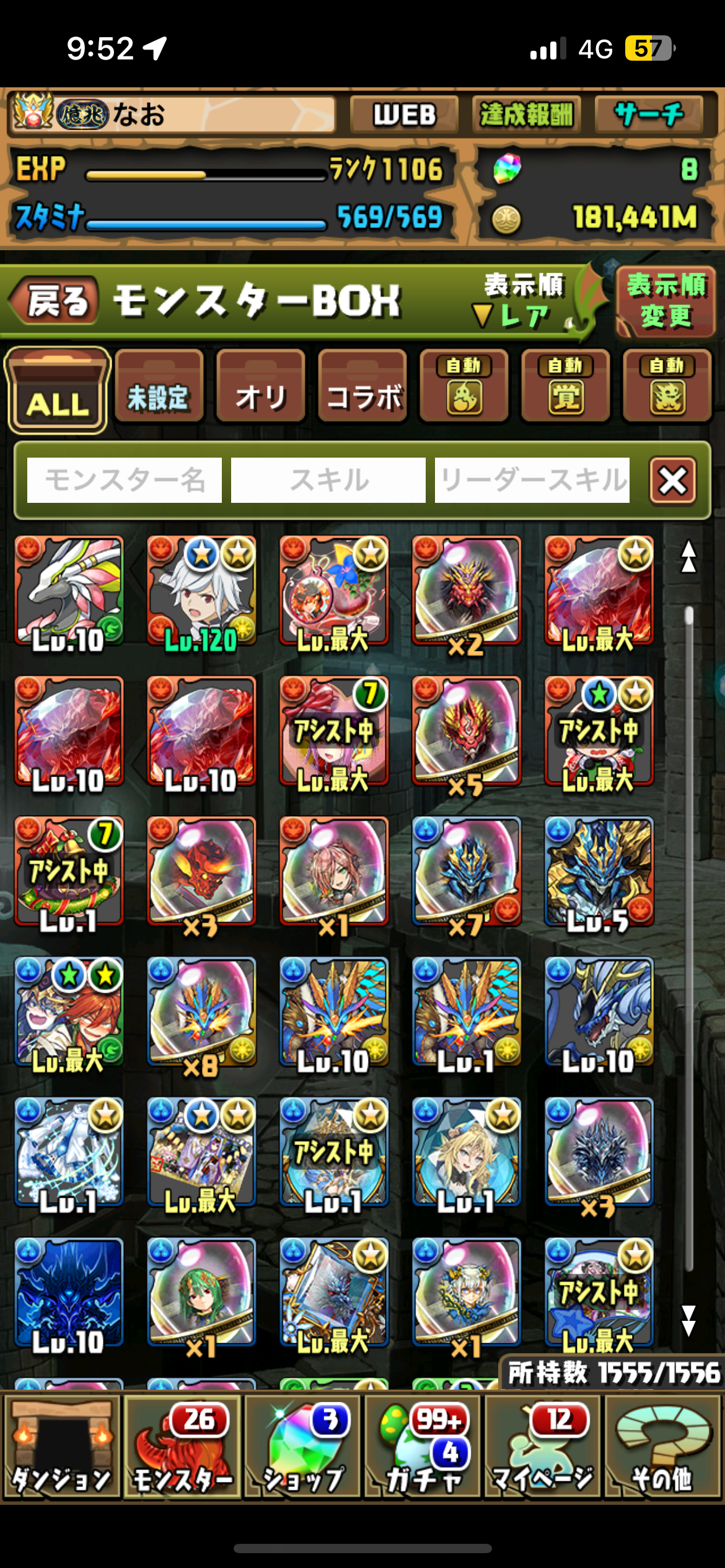Jump to bottom with the down arrows
Viewport: 725px width, 1568px height.
pyautogui.click(x=688, y=1320)
